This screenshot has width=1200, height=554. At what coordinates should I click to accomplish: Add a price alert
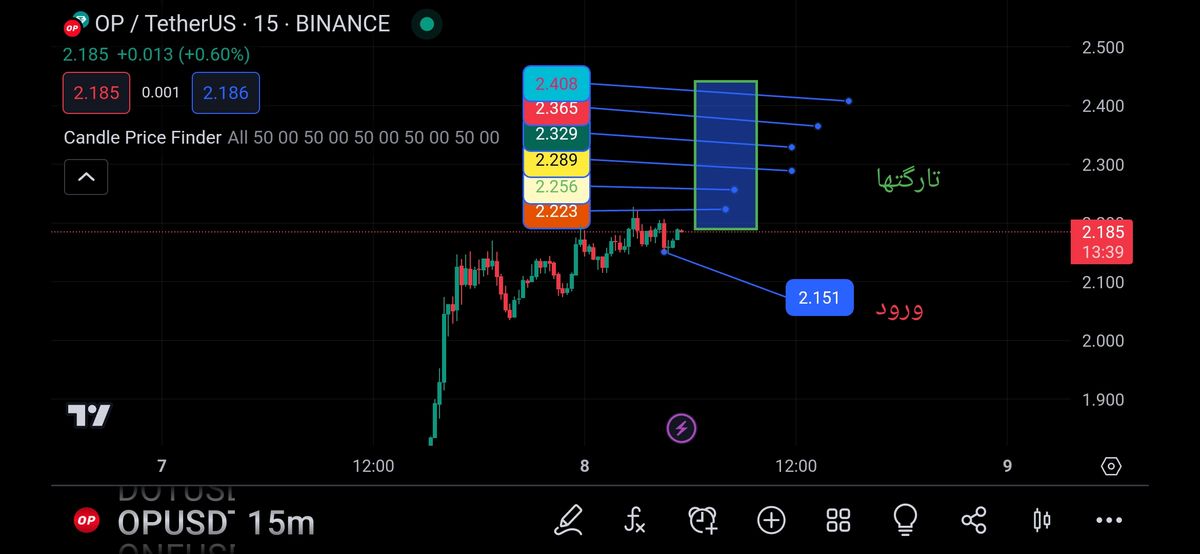[703, 519]
